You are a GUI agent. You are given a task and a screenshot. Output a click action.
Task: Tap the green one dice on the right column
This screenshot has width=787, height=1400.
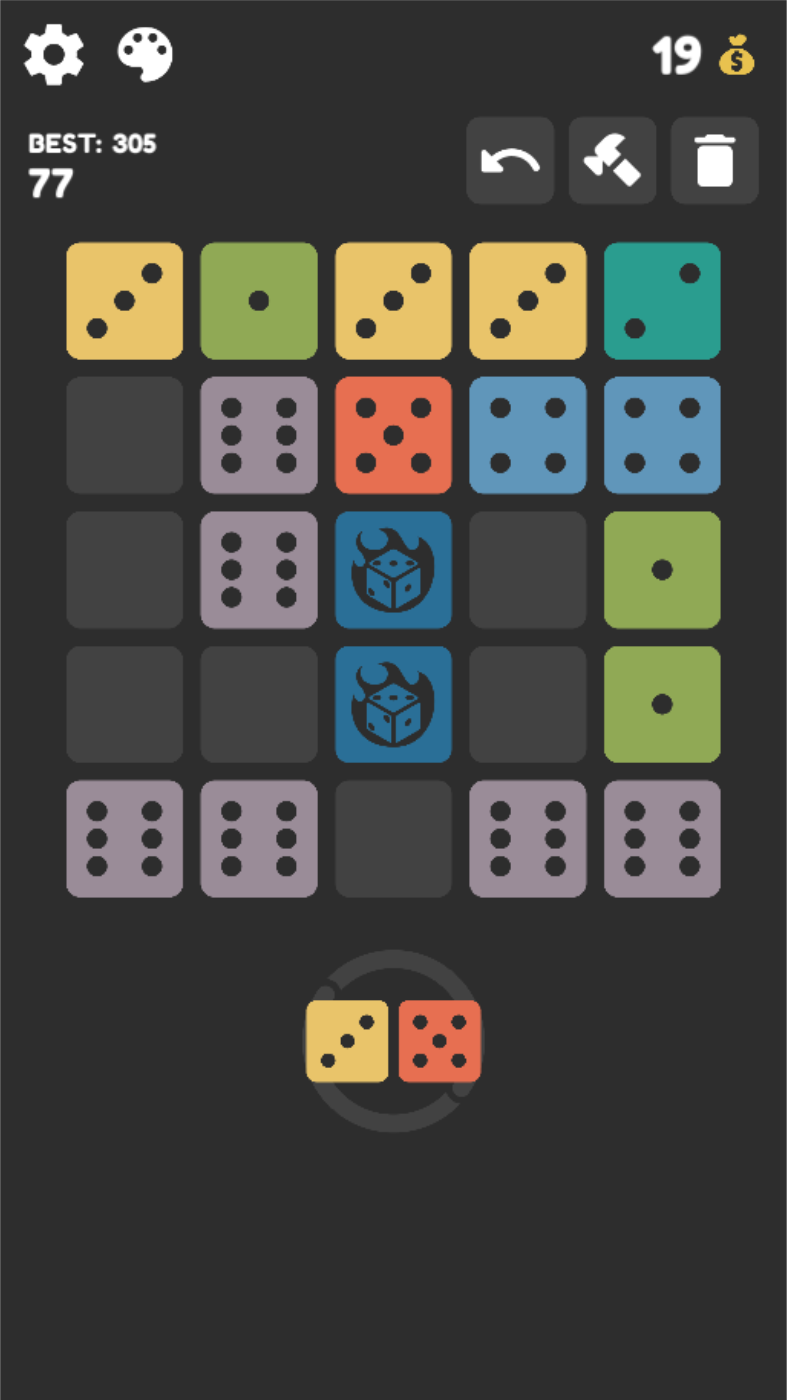pyautogui.click(x=662, y=570)
